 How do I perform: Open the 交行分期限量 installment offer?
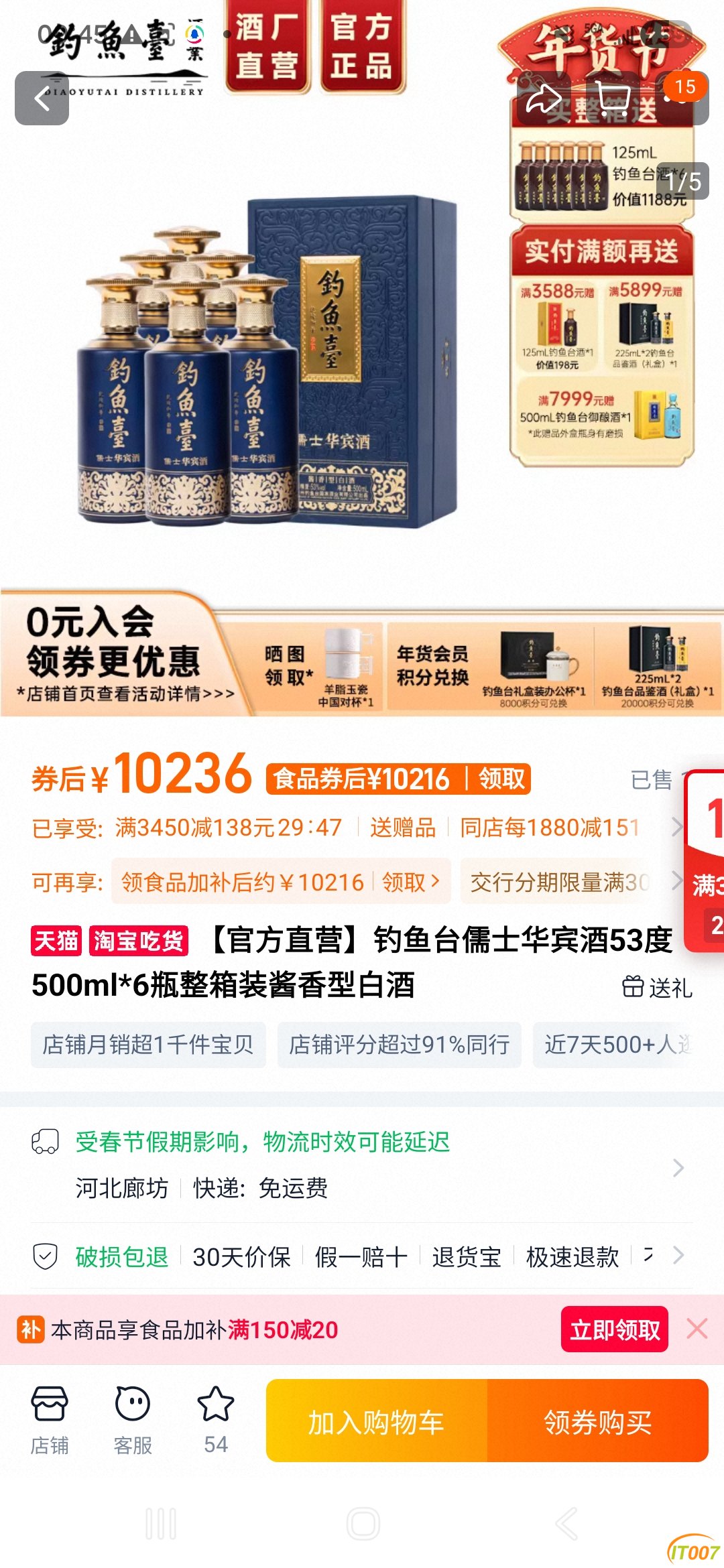tap(560, 882)
